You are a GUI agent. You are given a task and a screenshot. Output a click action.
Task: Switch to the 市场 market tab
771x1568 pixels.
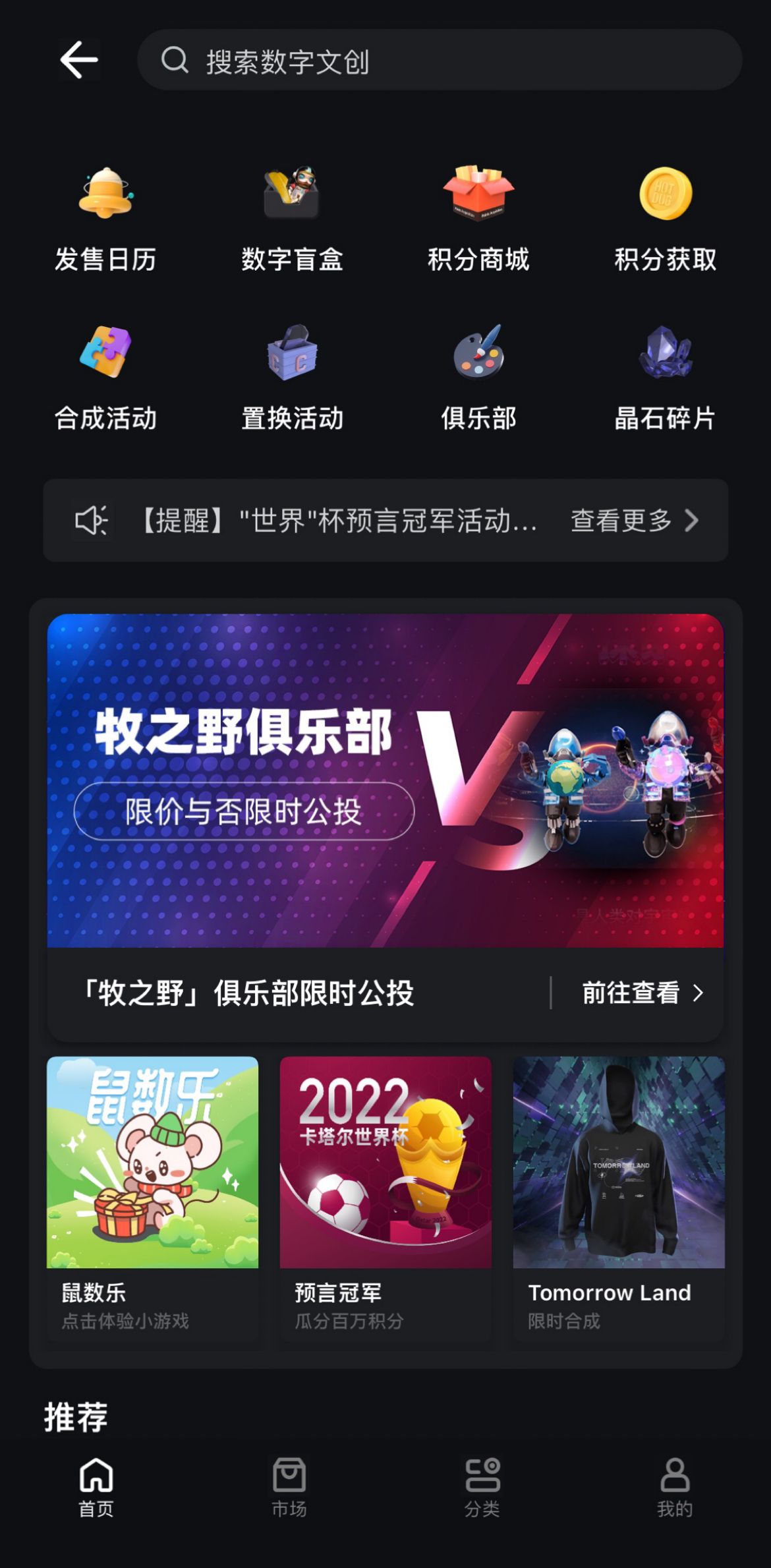289,1488
